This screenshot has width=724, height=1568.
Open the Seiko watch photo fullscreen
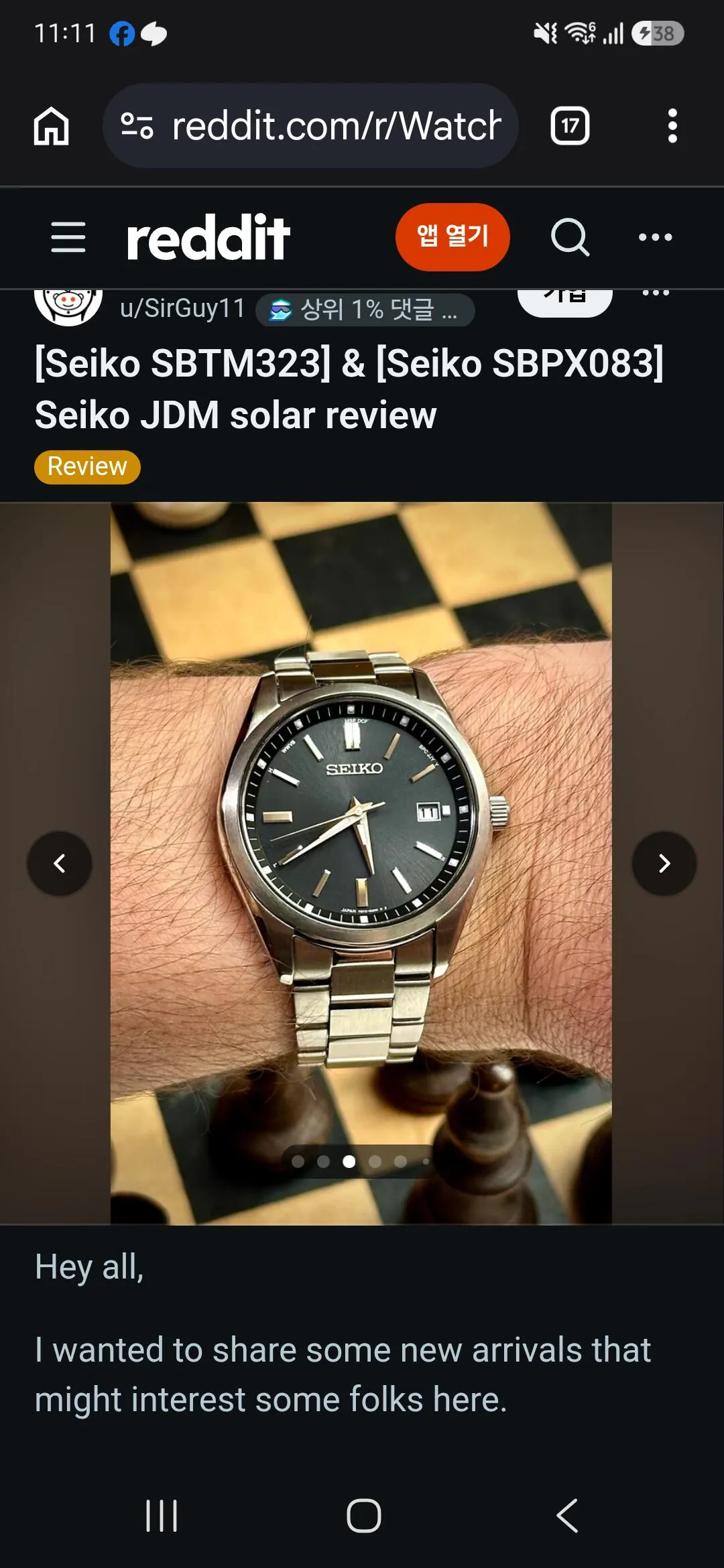(361, 864)
